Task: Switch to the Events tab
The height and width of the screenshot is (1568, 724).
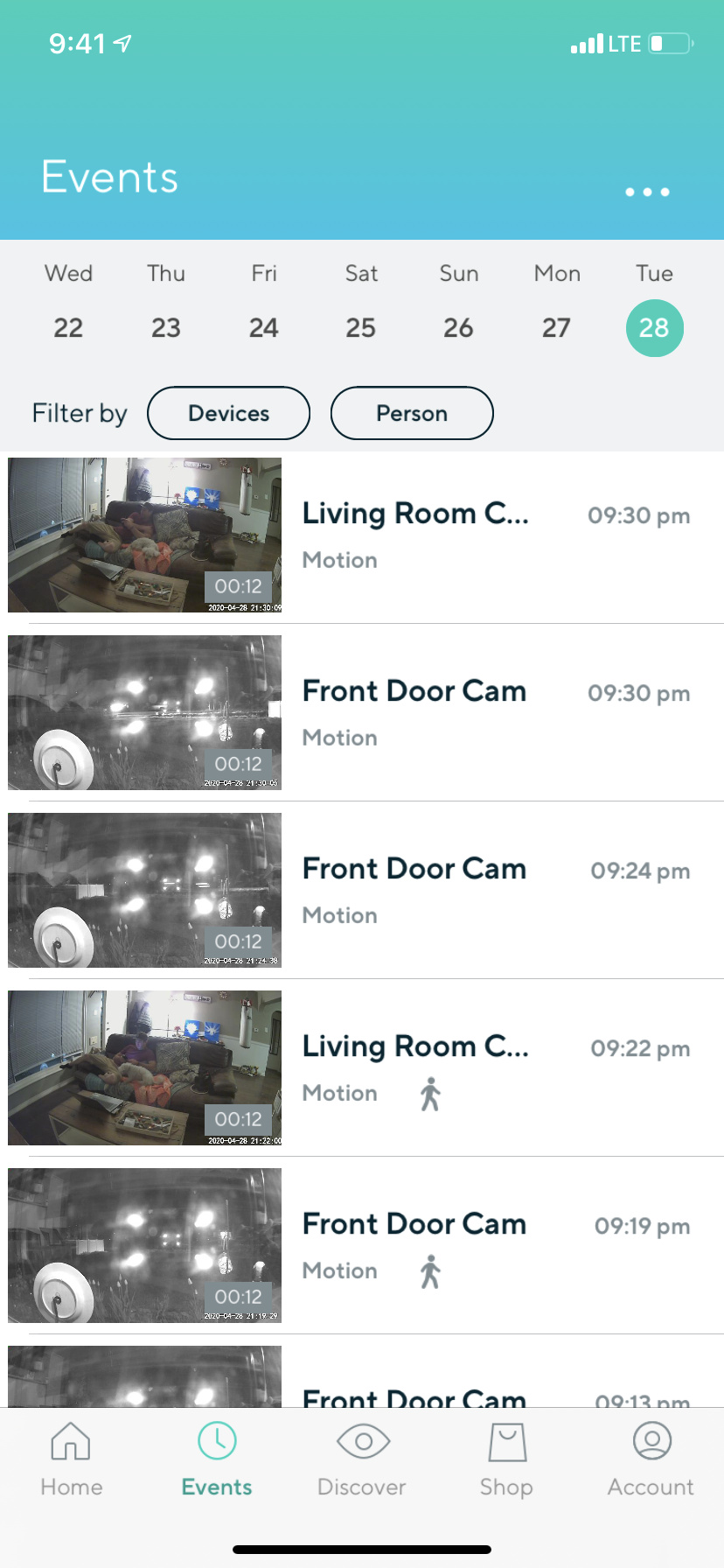Action: tap(217, 1459)
